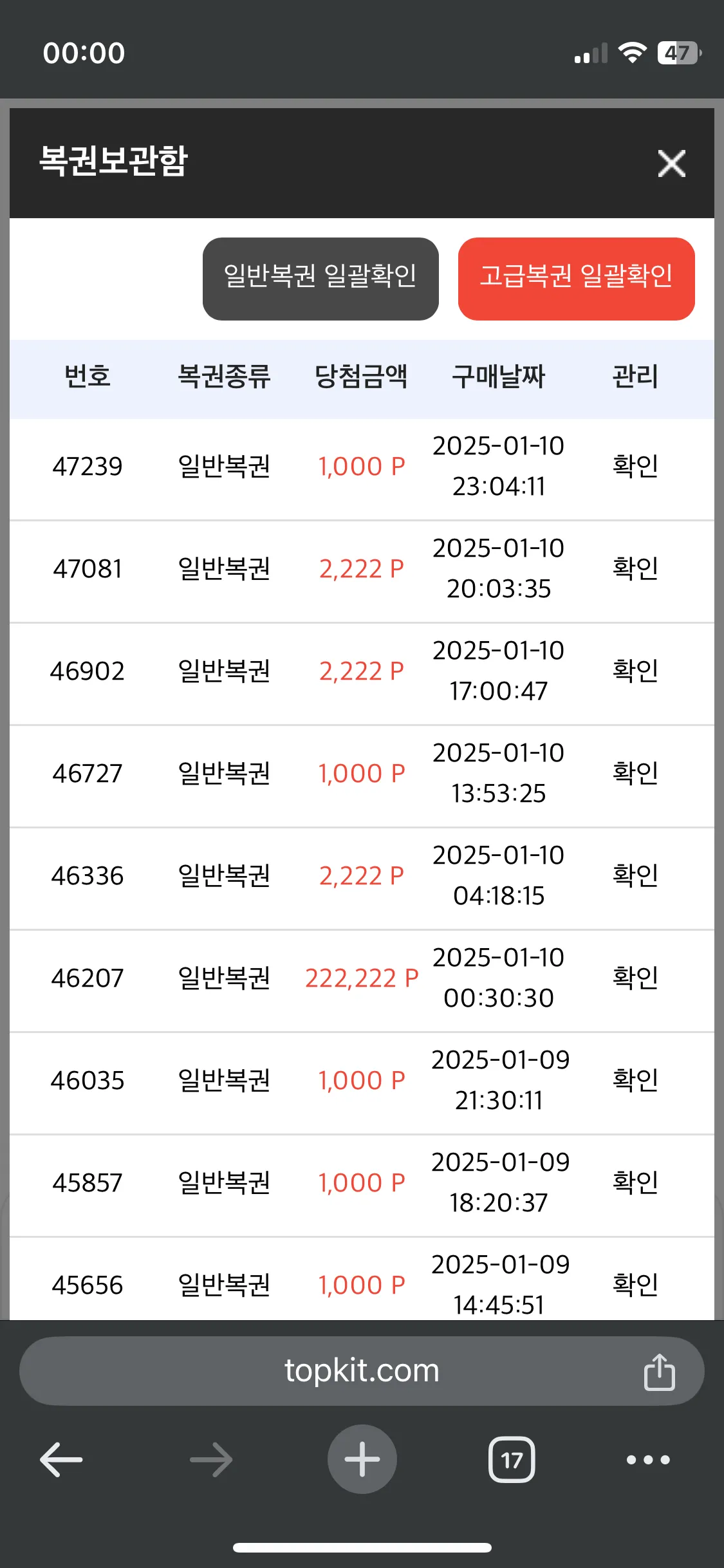Tap 확인 for ticket 46727
The width and height of the screenshot is (724, 1568).
635,772
